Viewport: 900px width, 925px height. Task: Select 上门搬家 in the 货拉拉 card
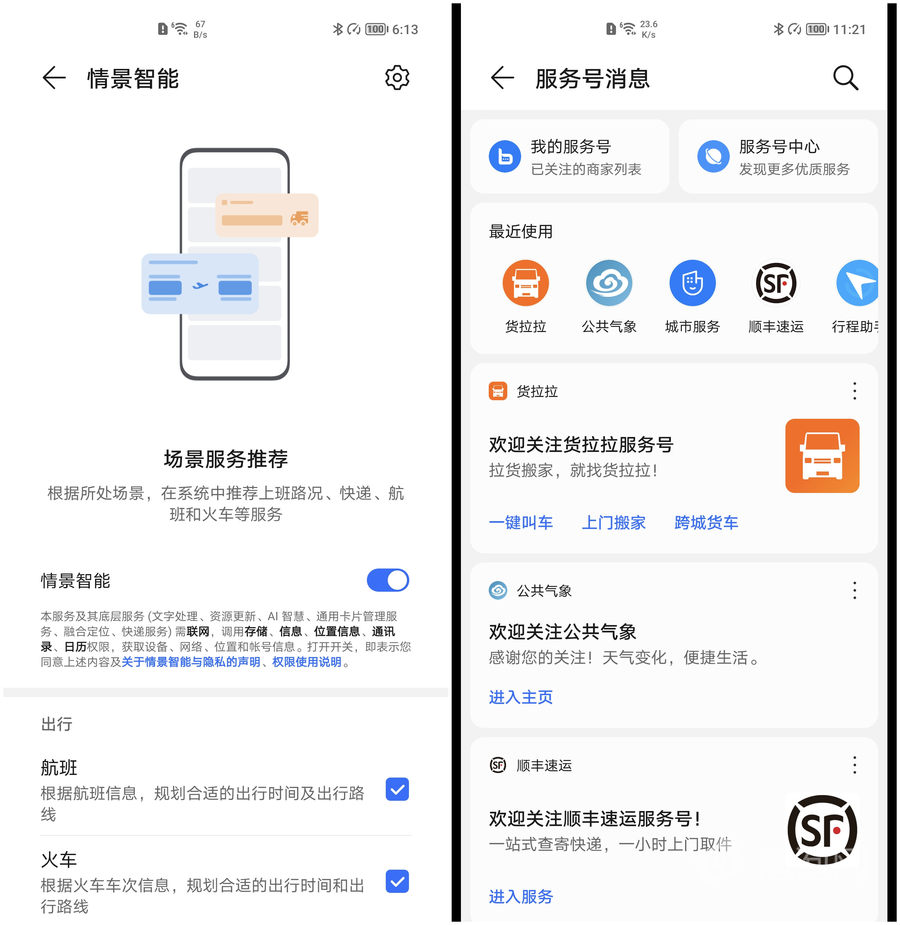(x=614, y=522)
